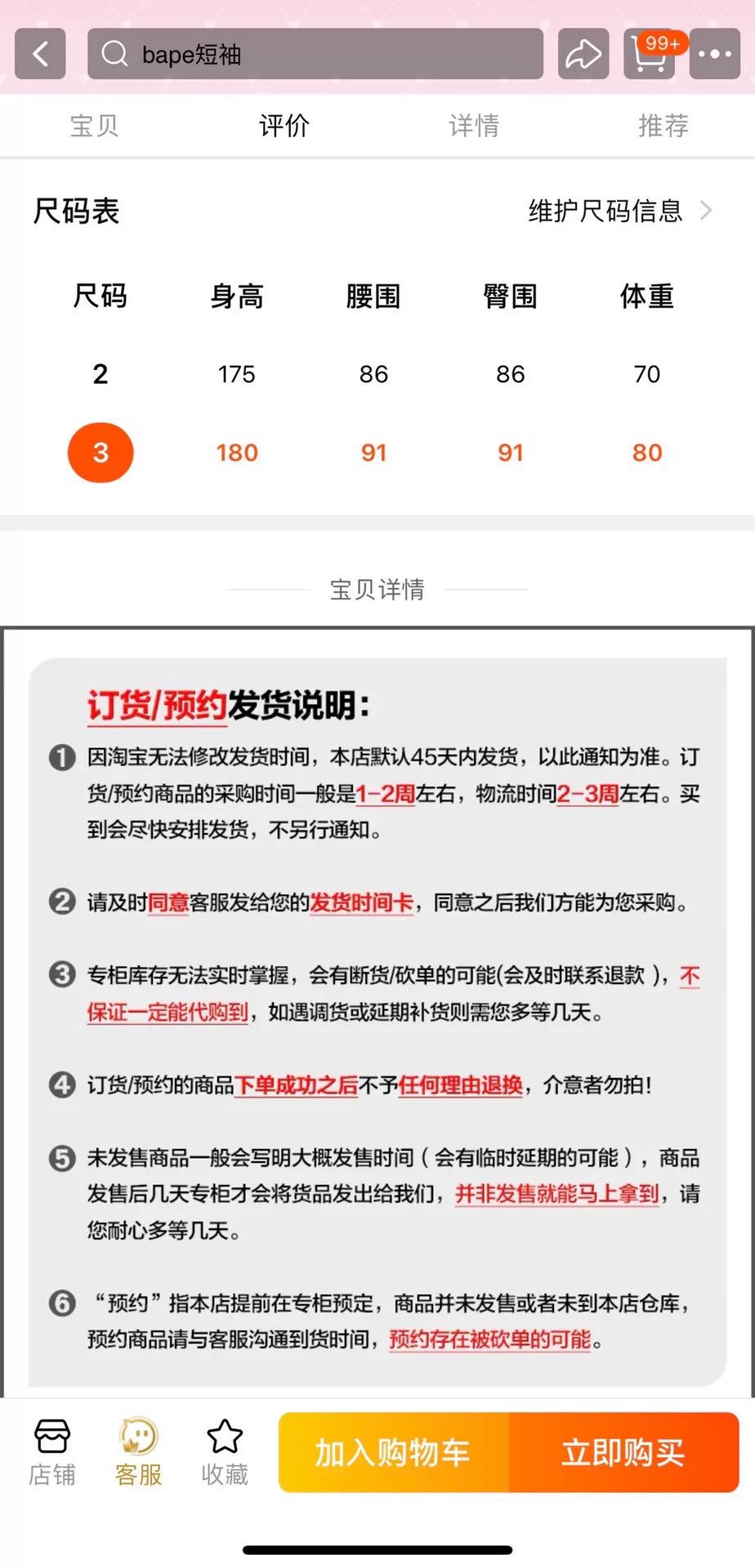Select size 2 in the size chart
755x1568 pixels.
point(101,374)
